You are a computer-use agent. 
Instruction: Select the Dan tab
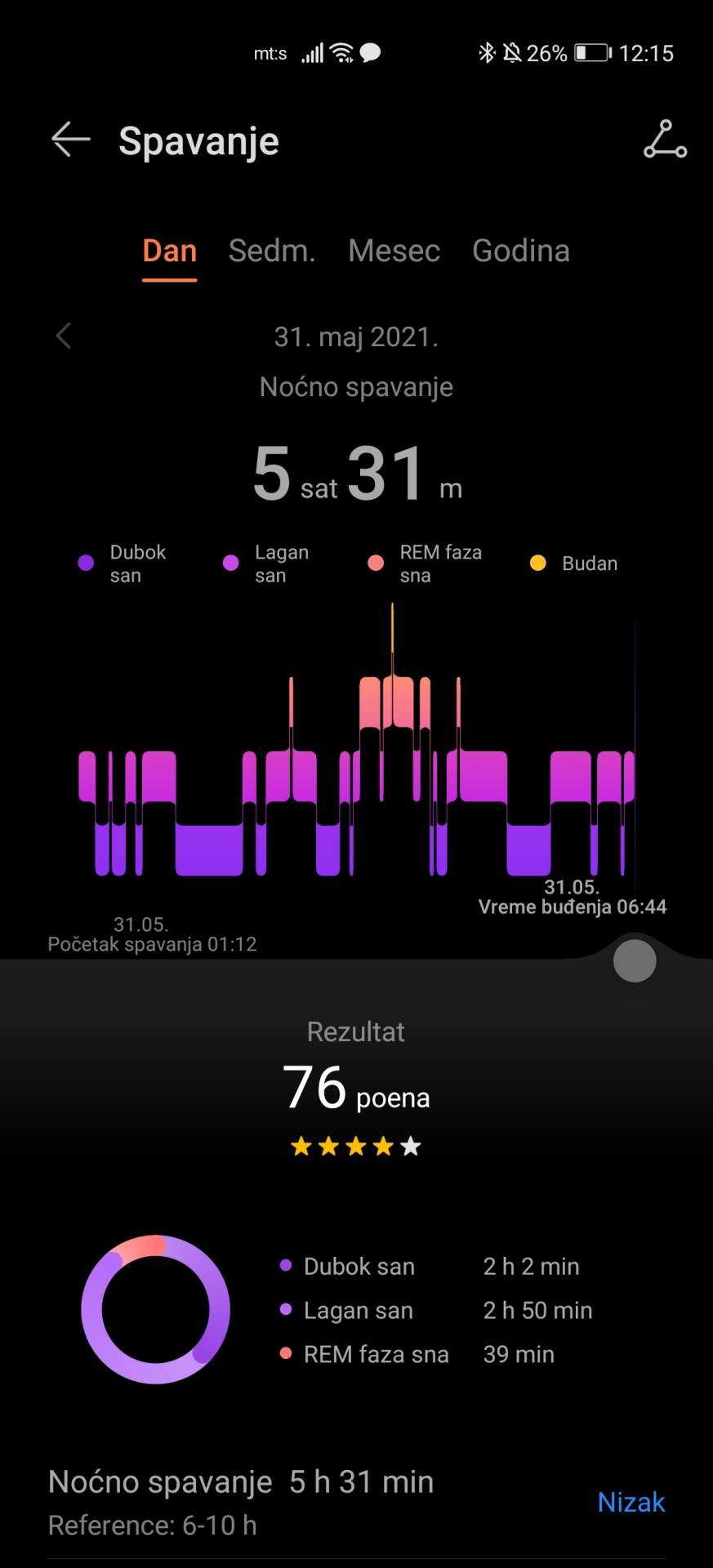[170, 251]
